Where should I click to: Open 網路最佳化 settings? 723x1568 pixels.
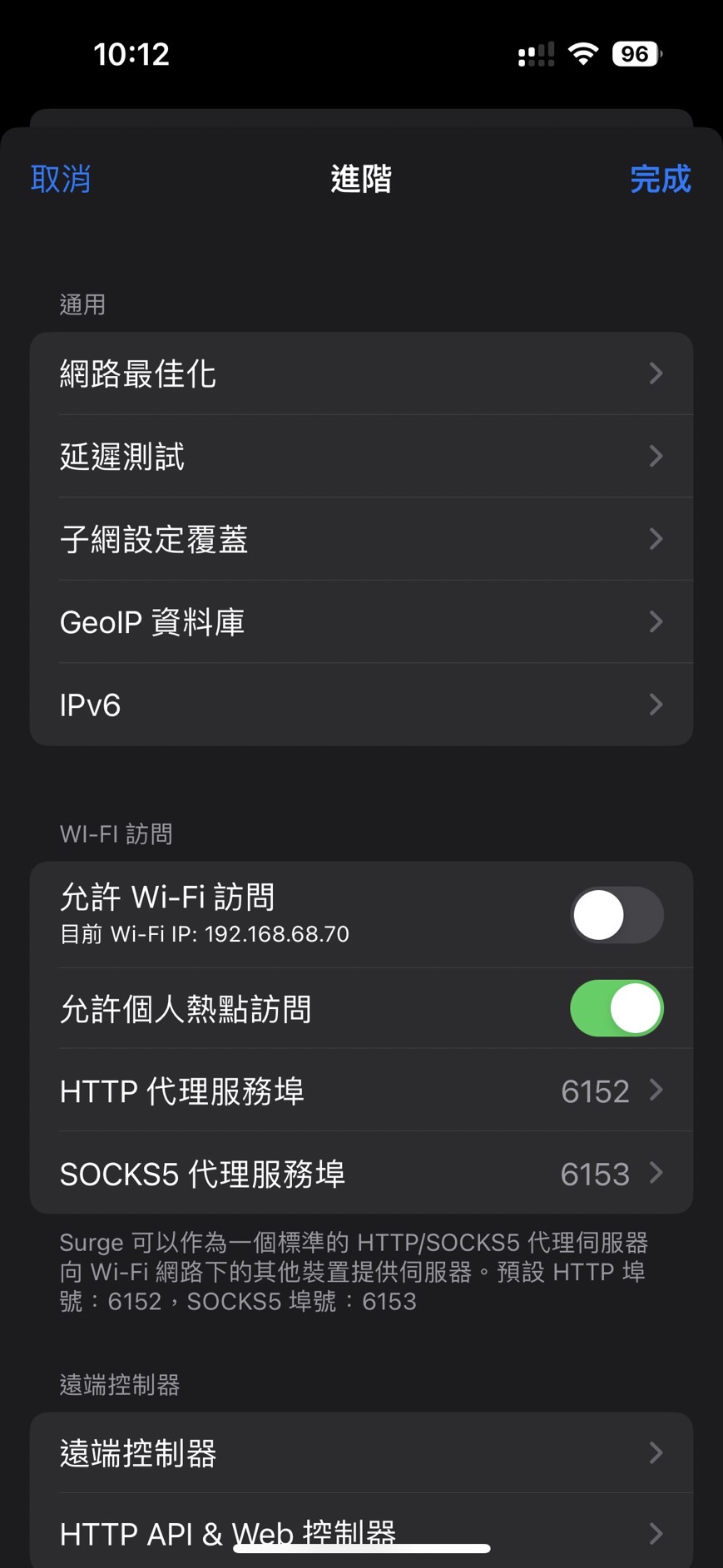361,373
